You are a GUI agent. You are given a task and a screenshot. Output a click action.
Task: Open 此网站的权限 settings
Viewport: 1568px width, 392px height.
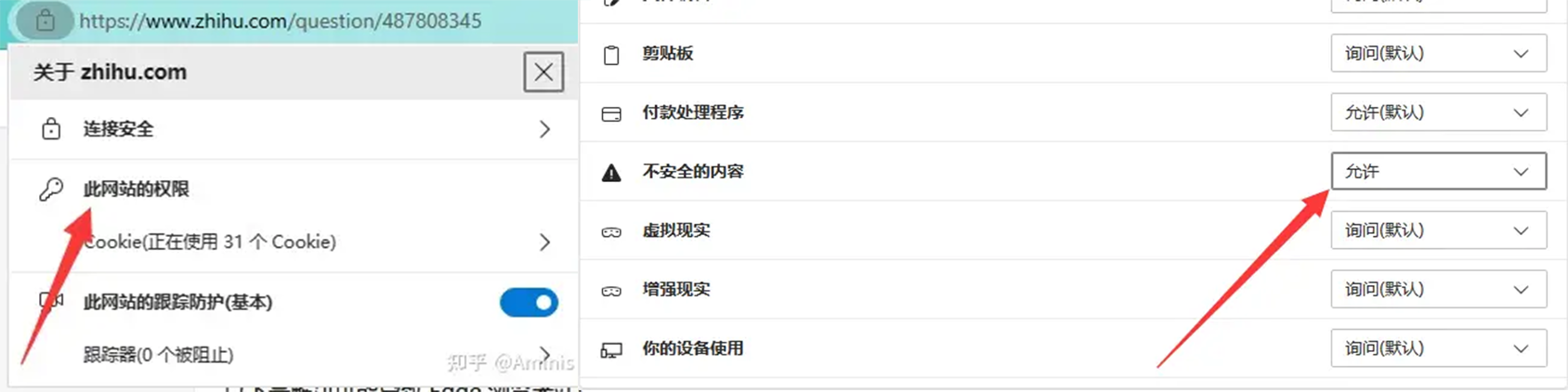pyautogui.click(x=136, y=189)
